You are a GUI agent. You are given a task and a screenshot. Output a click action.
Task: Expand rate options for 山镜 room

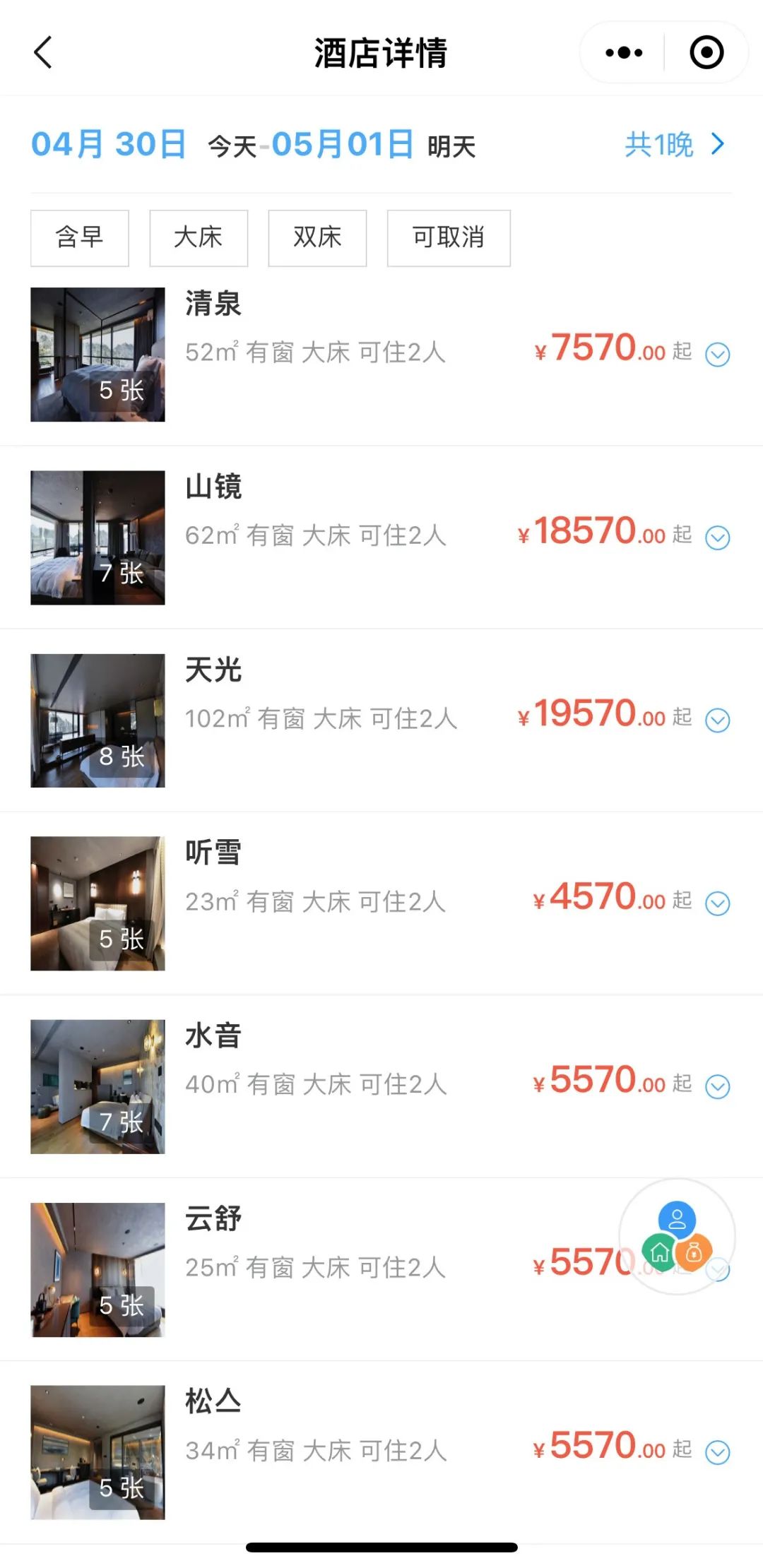[x=717, y=537]
